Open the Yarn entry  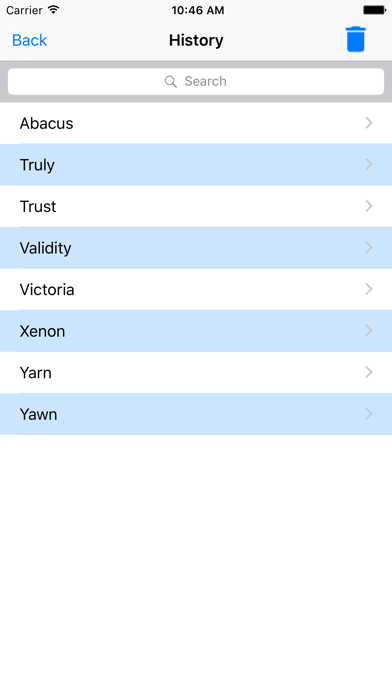click(x=196, y=373)
